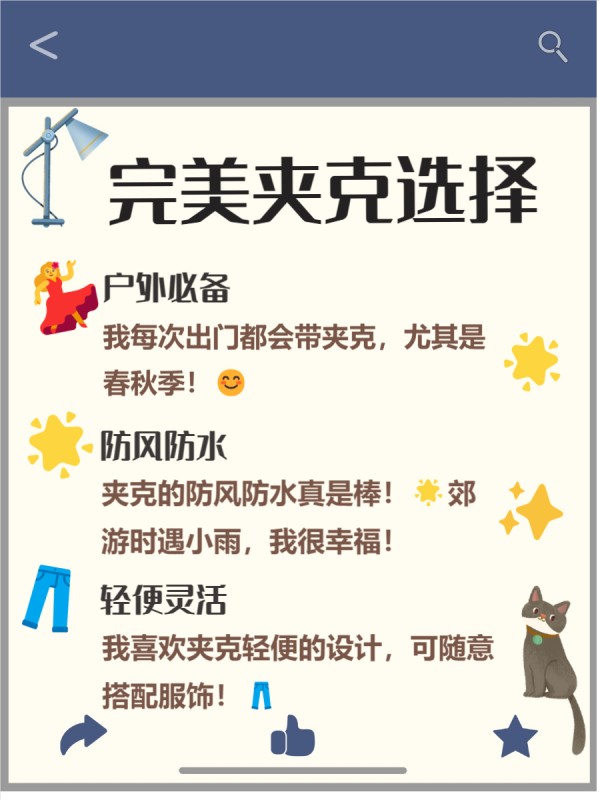Add this post to favorites with the star
This screenshot has height=800, width=600.
516,737
